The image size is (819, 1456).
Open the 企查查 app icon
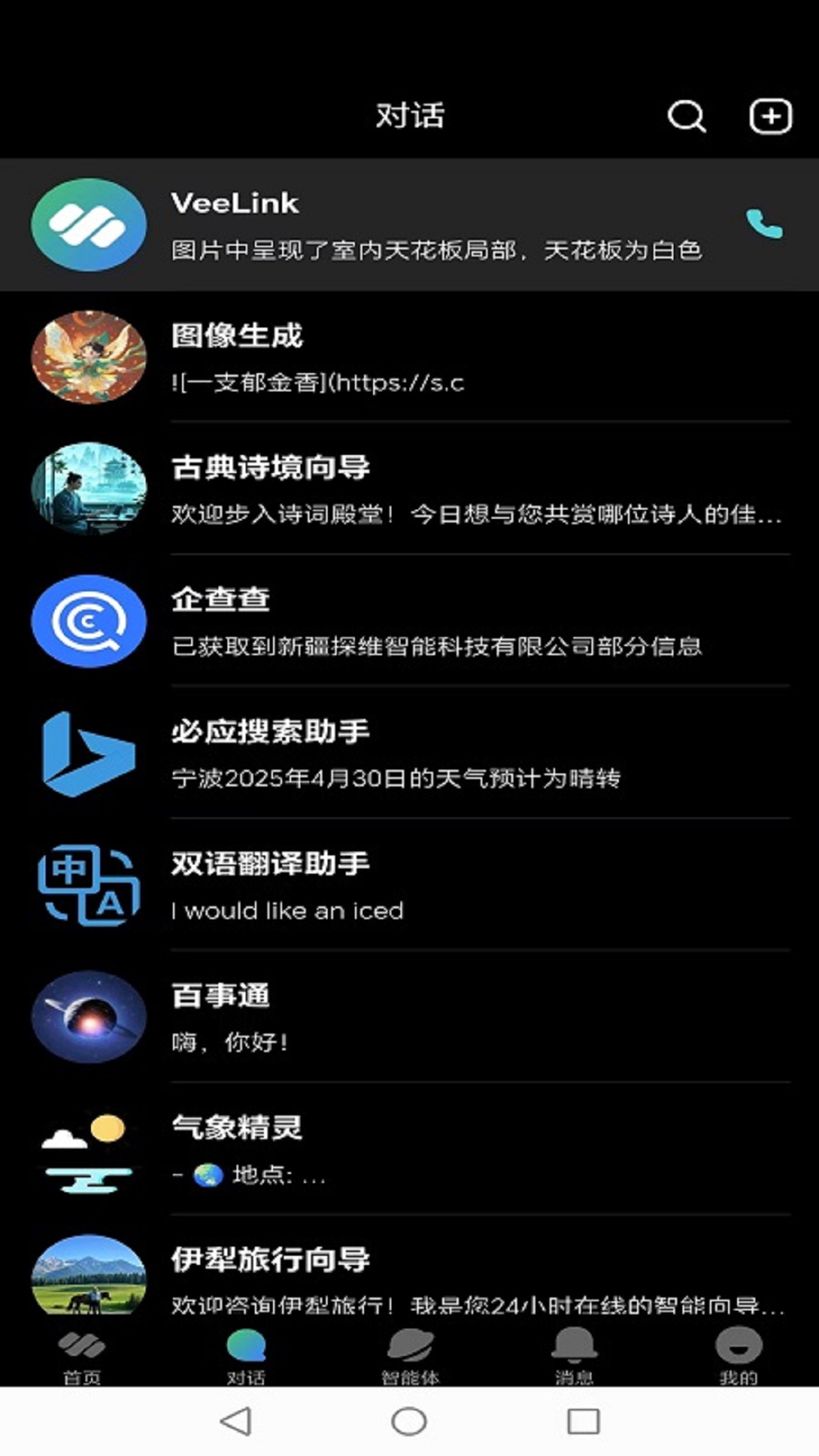coord(89,620)
